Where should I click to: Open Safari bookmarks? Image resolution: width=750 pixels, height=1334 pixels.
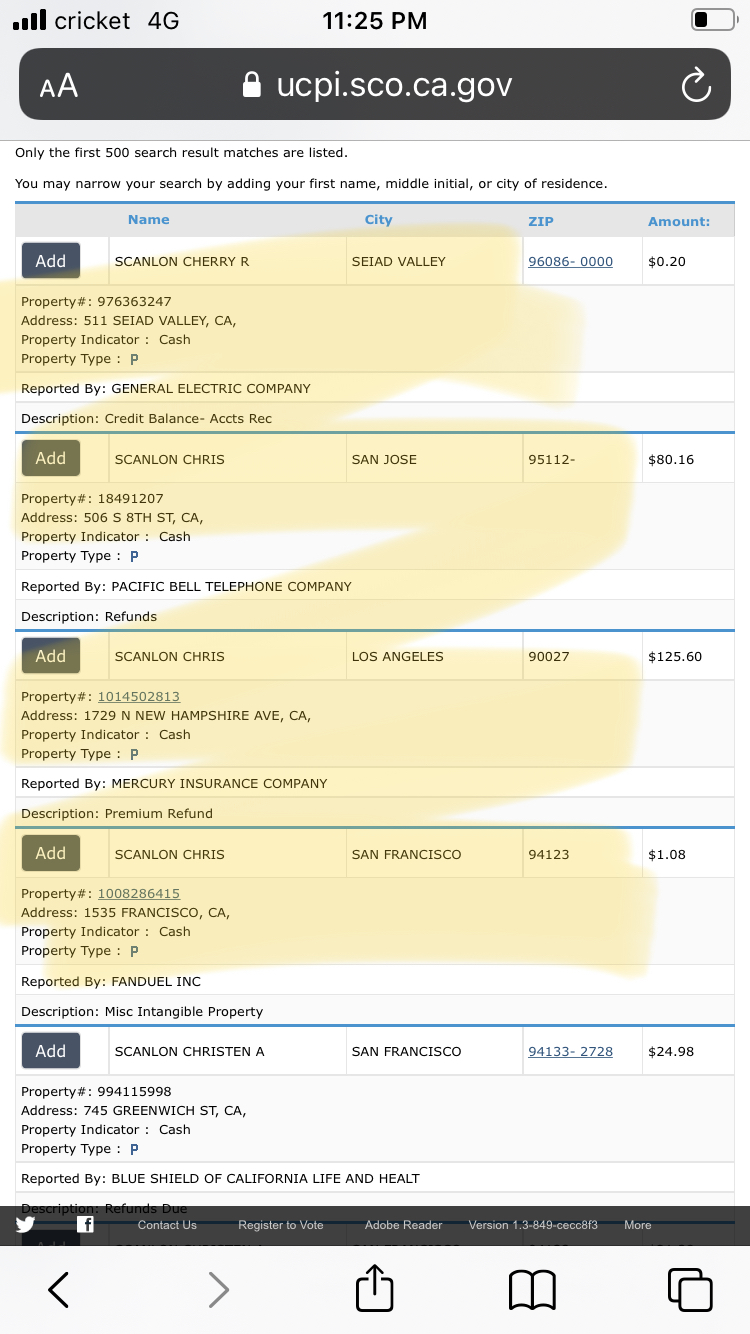pos(532,1290)
